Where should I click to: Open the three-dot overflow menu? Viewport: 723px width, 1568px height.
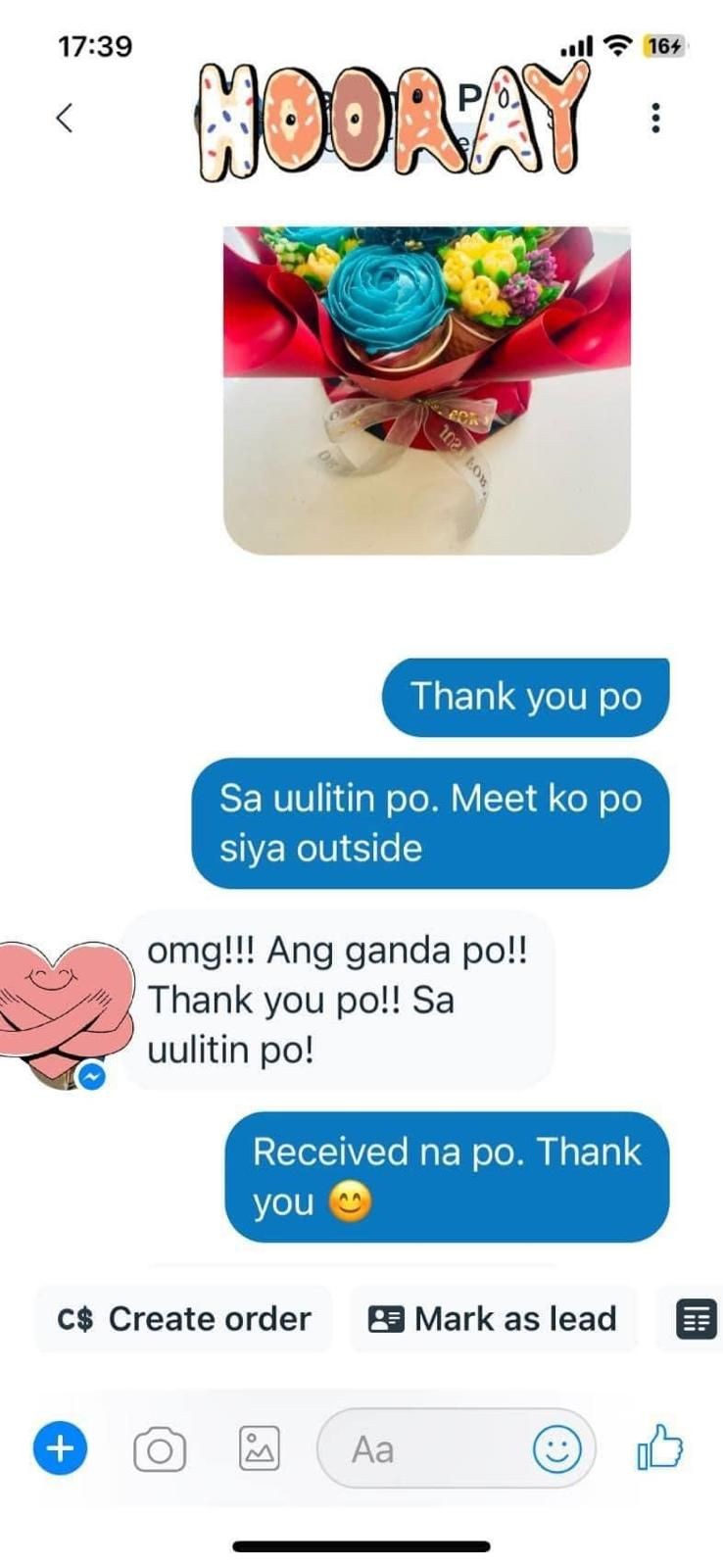tap(655, 118)
